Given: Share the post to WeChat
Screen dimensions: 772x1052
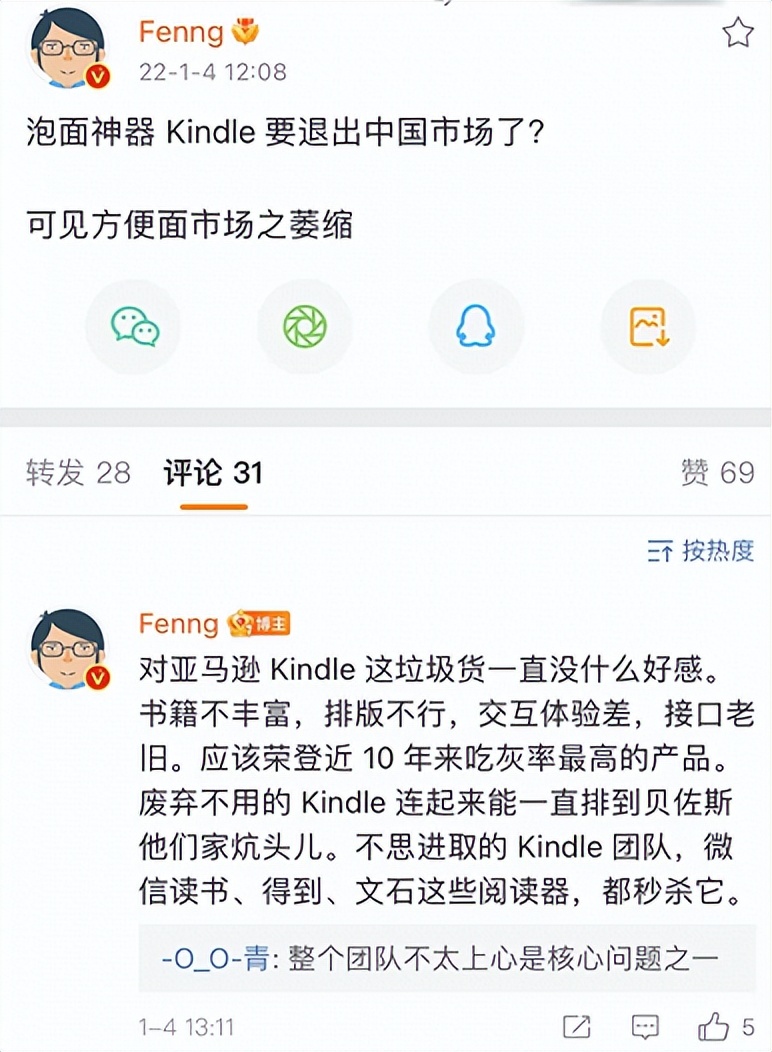Looking at the screenshot, I should (135, 327).
